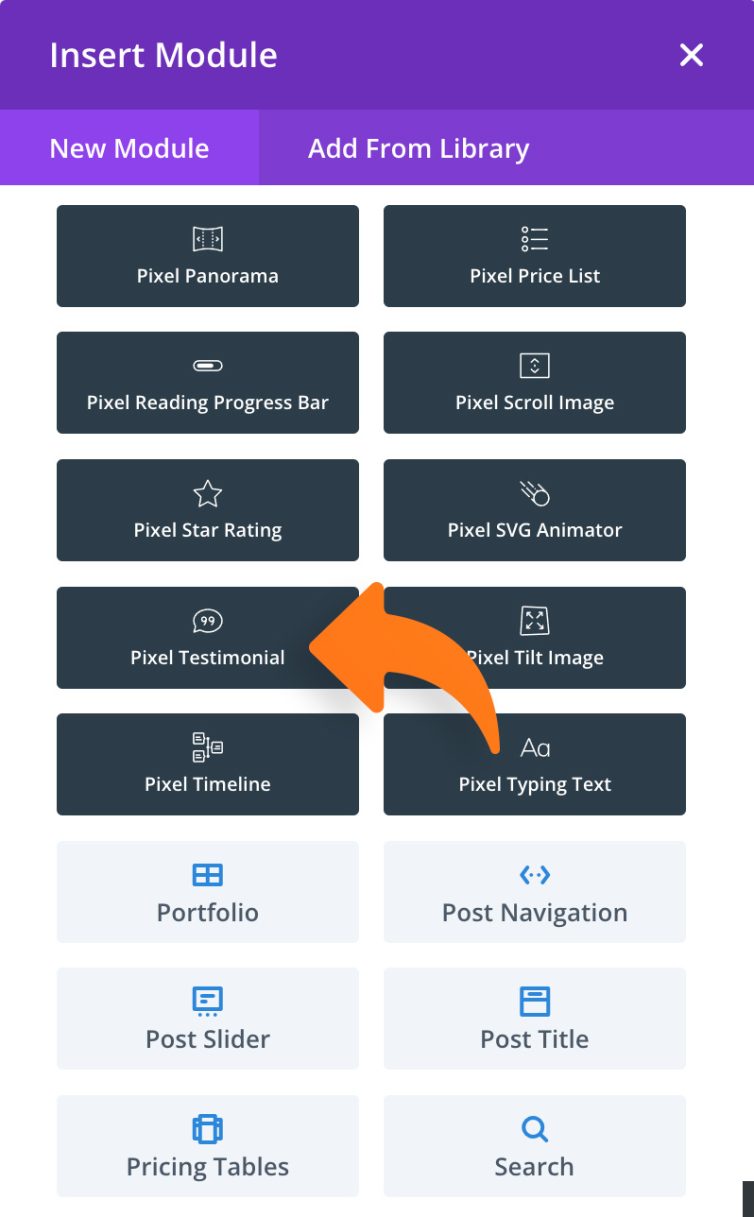The width and height of the screenshot is (754, 1217).
Task: Click the Pixel Timeline module icon
Action: pyautogui.click(x=207, y=748)
